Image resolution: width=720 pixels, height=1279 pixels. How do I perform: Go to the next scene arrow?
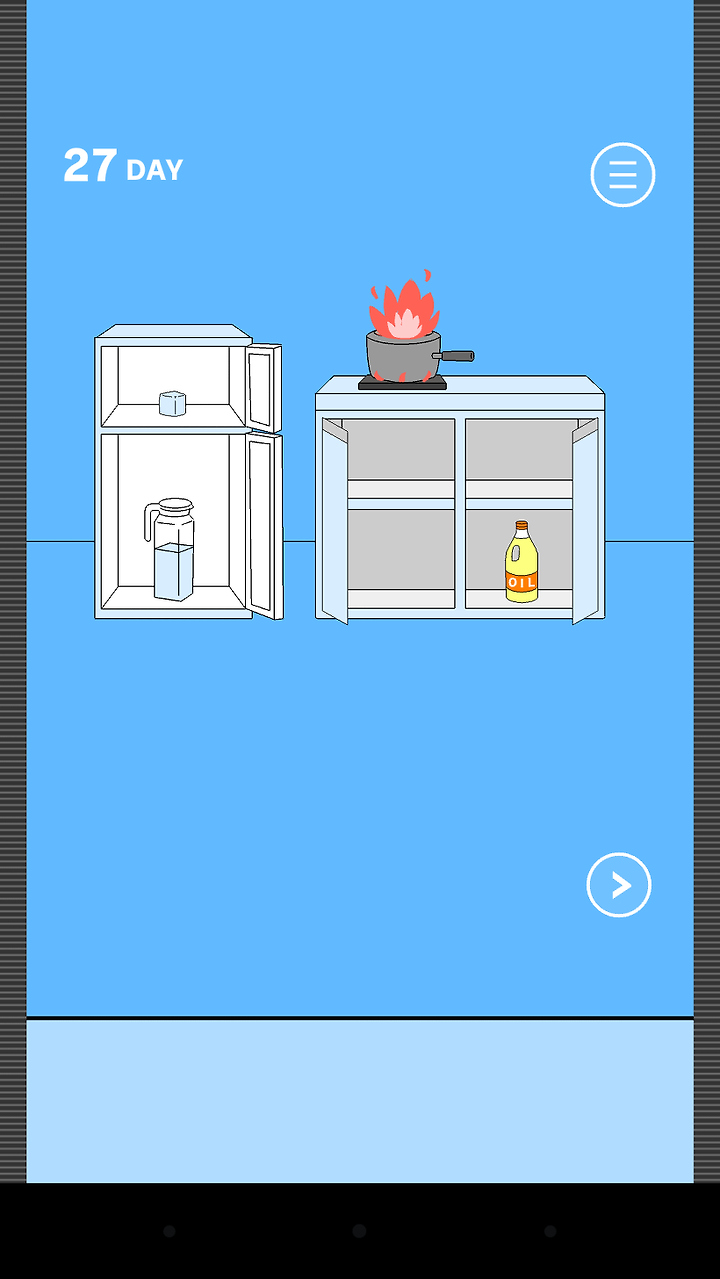pos(619,885)
